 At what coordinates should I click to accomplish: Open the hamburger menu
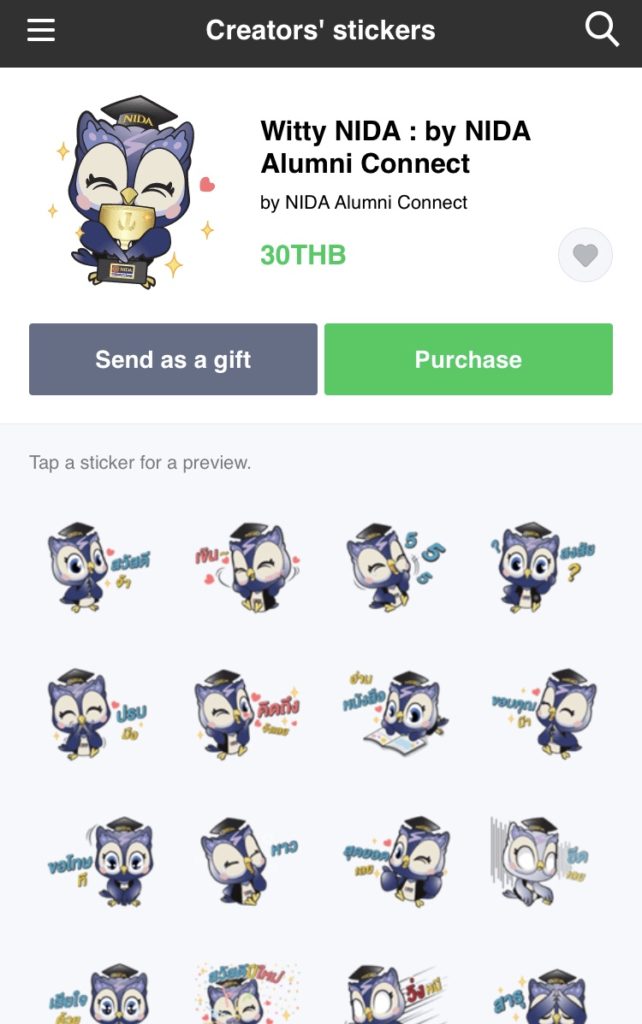tap(41, 31)
